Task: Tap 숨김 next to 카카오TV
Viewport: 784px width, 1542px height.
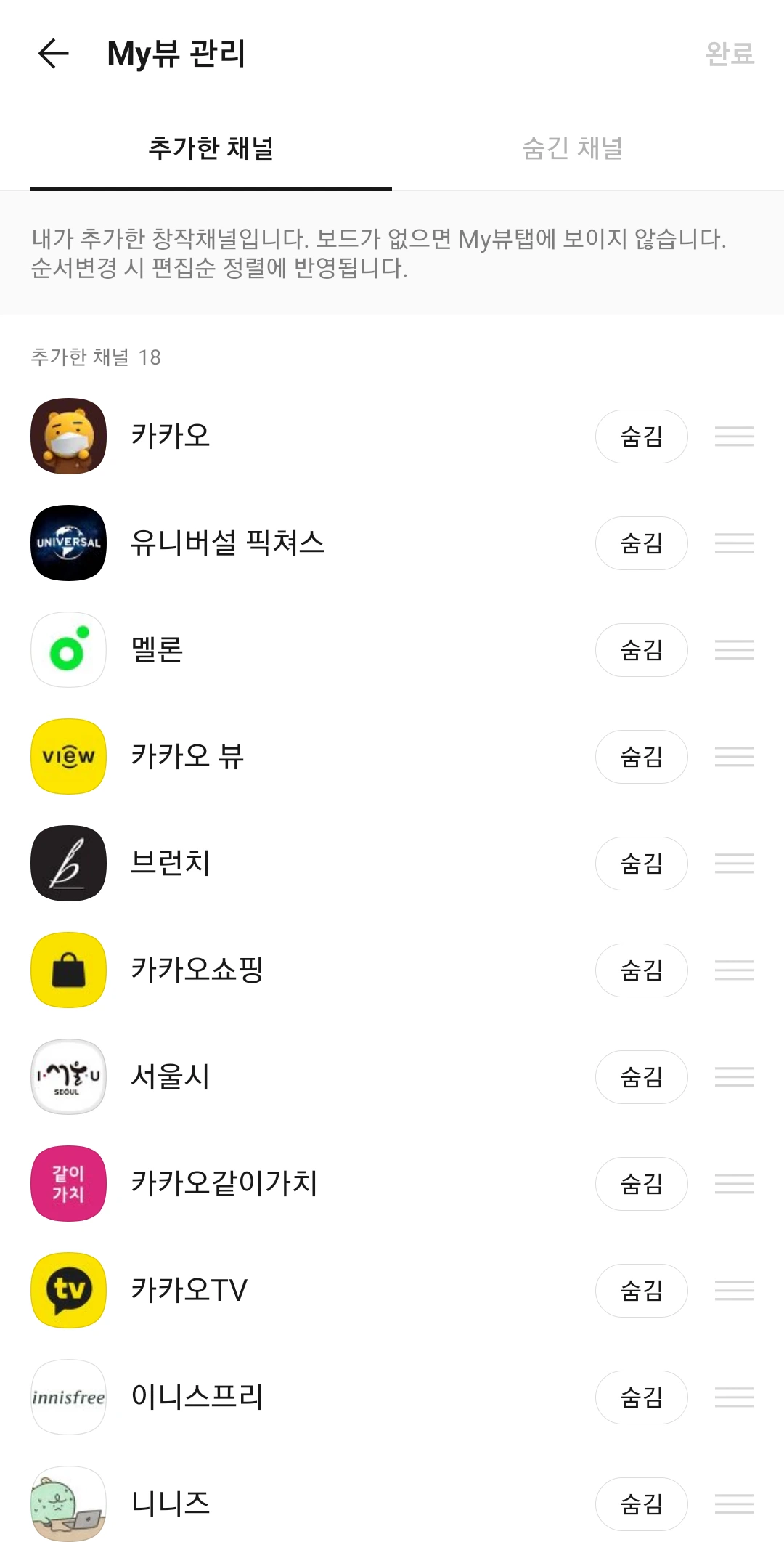Action: [641, 1291]
